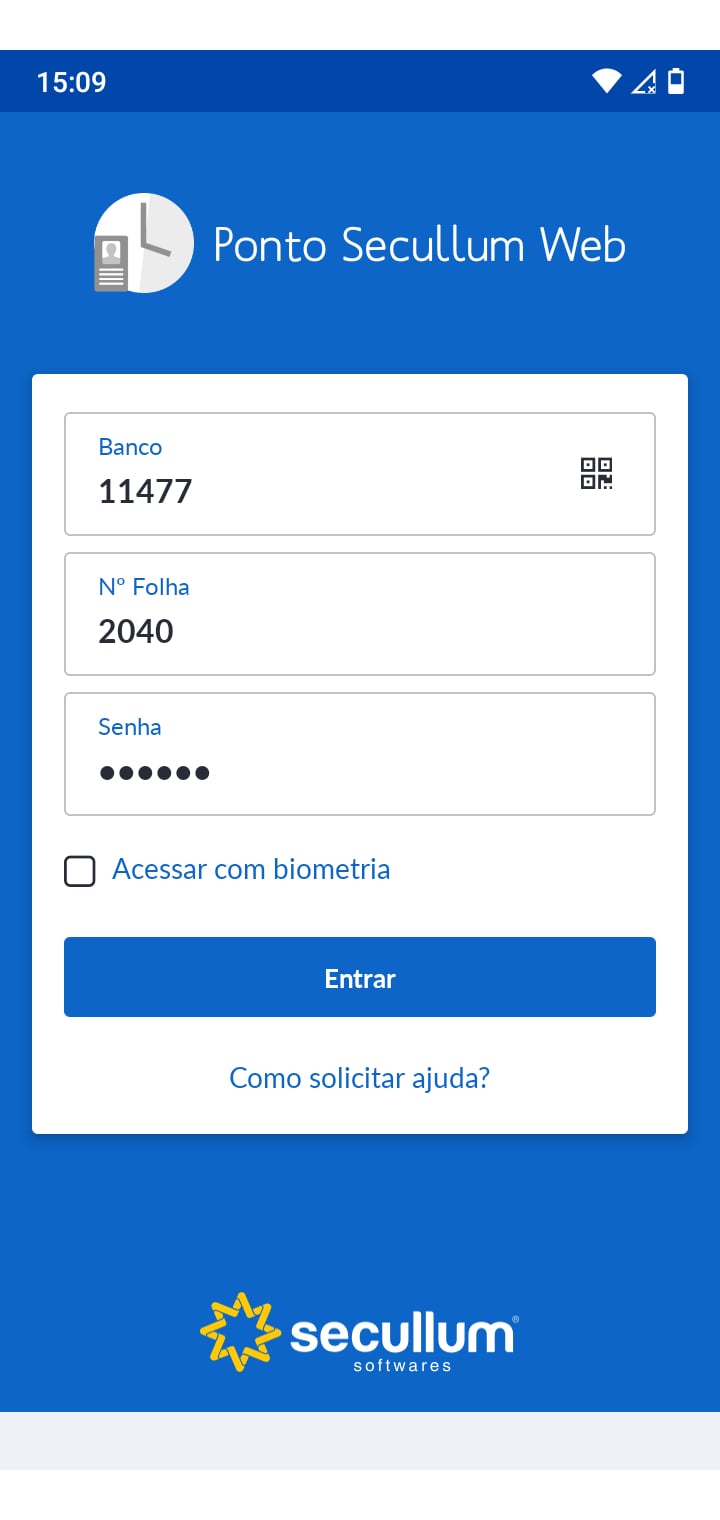Select the Senha password field
The image size is (720, 1520).
click(360, 754)
